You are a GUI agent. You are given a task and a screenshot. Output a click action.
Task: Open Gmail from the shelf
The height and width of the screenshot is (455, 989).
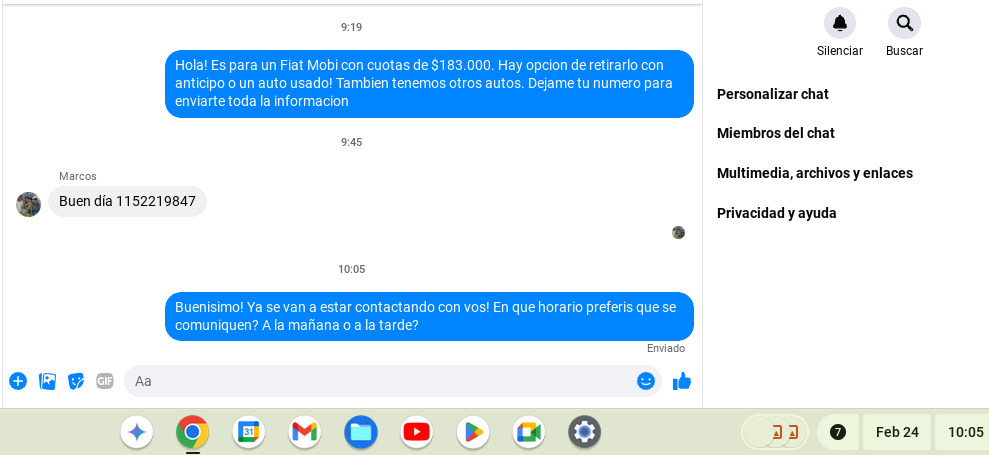pos(305,432)
